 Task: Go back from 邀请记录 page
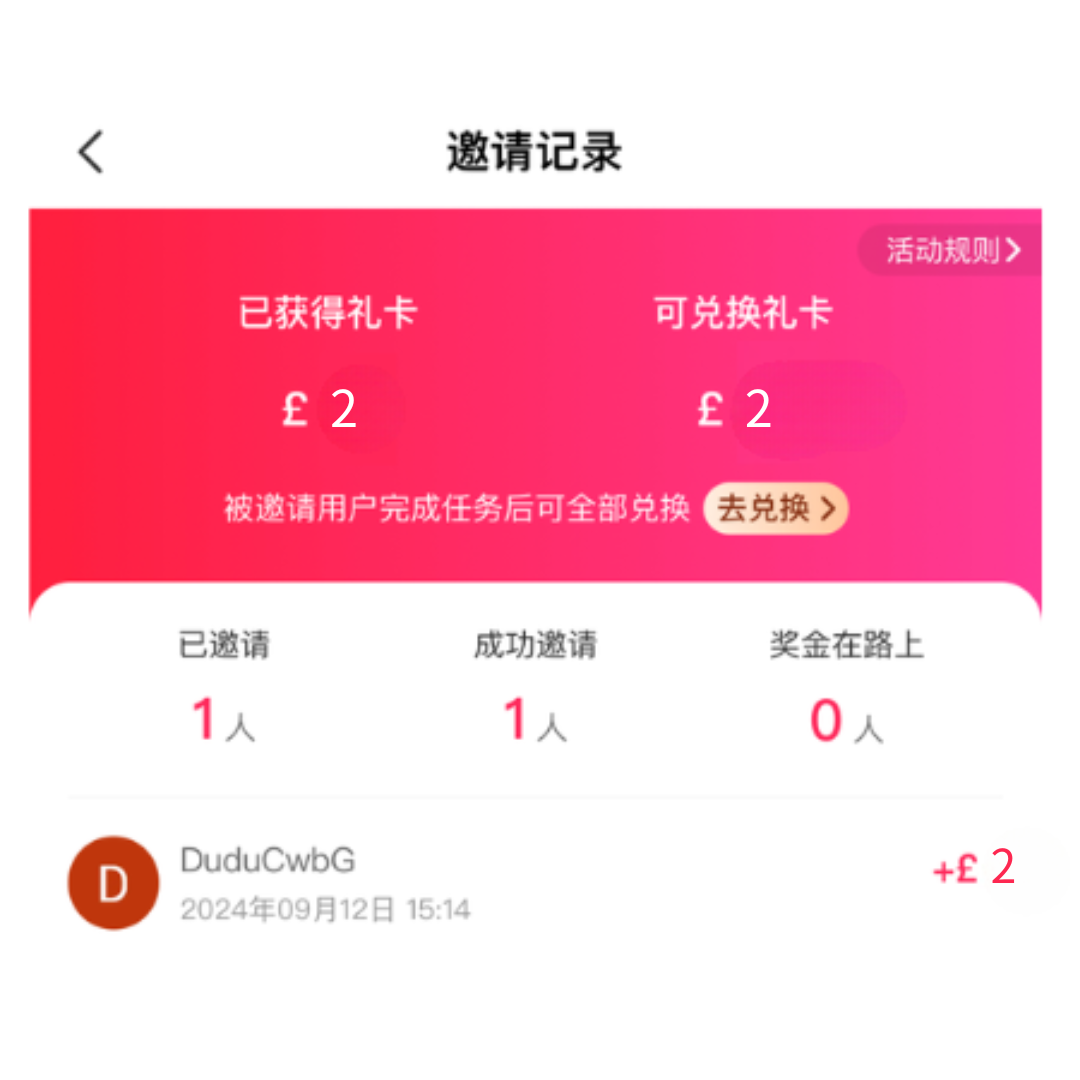coord(91,152)
